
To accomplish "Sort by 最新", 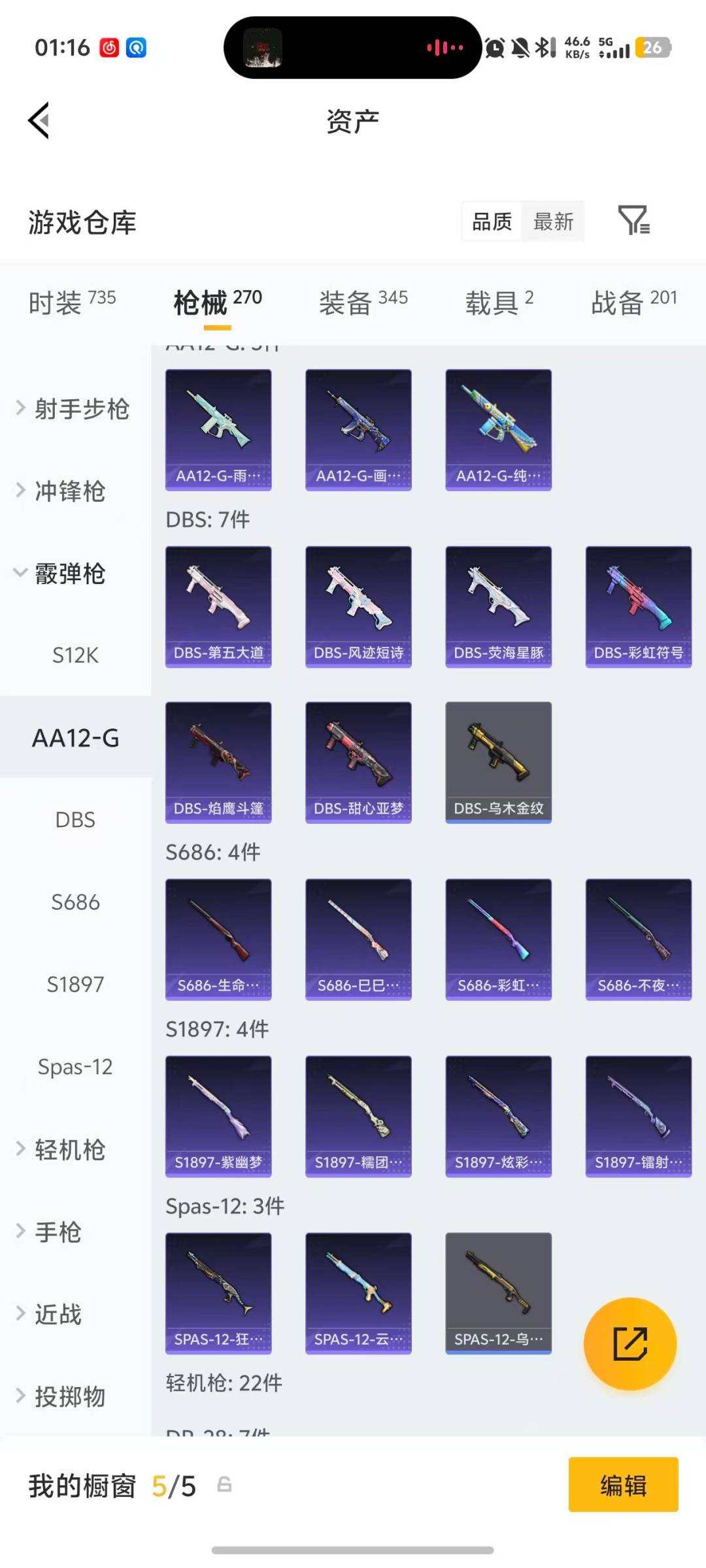I will (x=553, y=222).
